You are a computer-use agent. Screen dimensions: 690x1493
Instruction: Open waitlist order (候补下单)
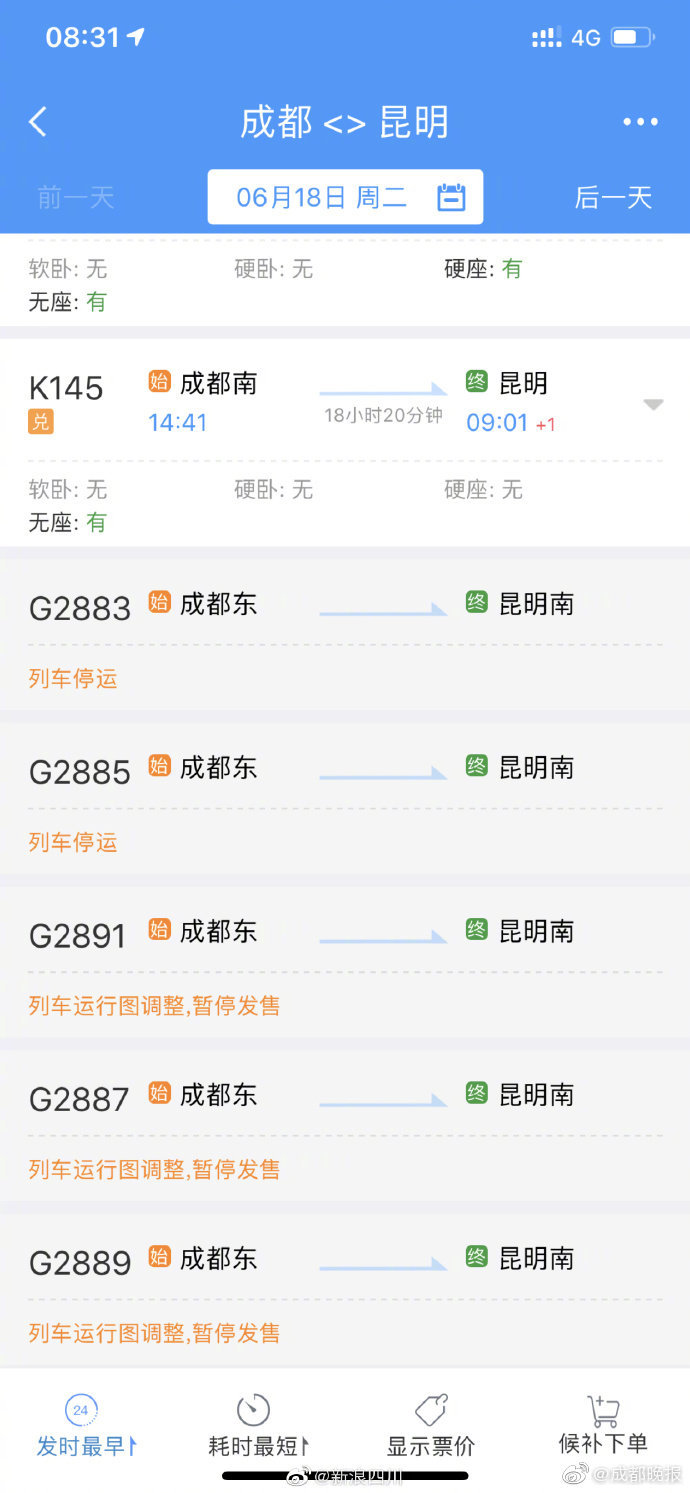(x=603, y=1427)
